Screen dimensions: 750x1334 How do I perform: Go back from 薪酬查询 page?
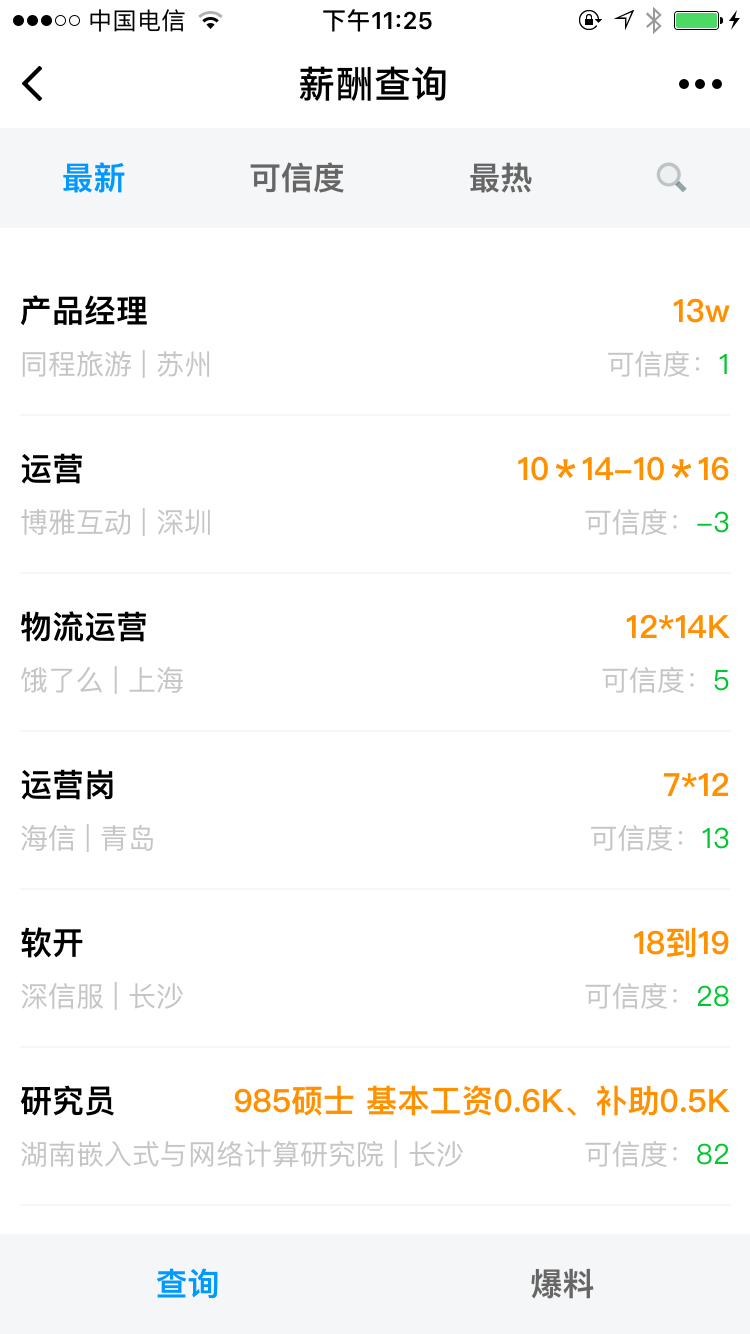pos(33,84)
